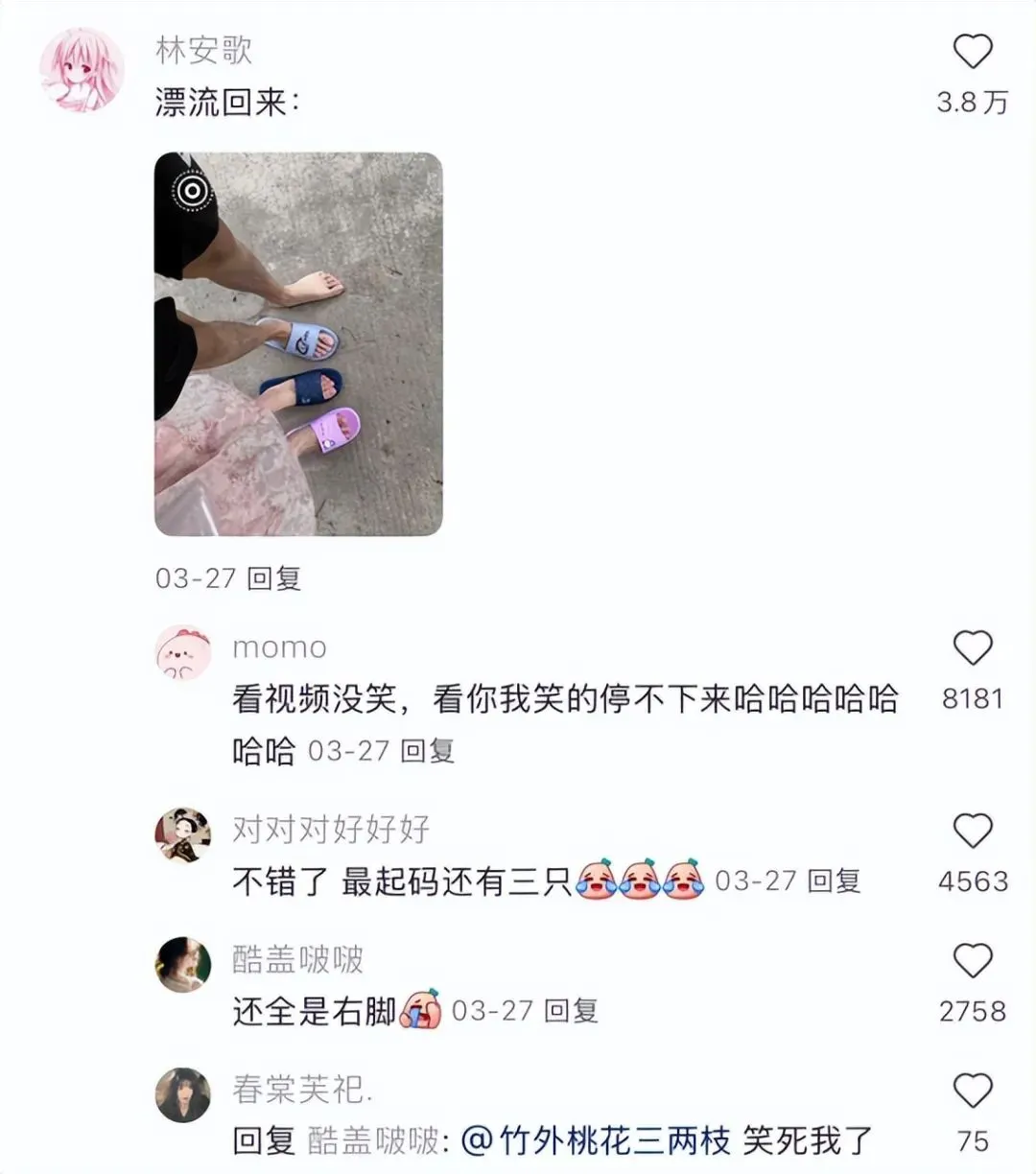
Task: View 对对对好好好's profile avatar
Action: [183, 834]
